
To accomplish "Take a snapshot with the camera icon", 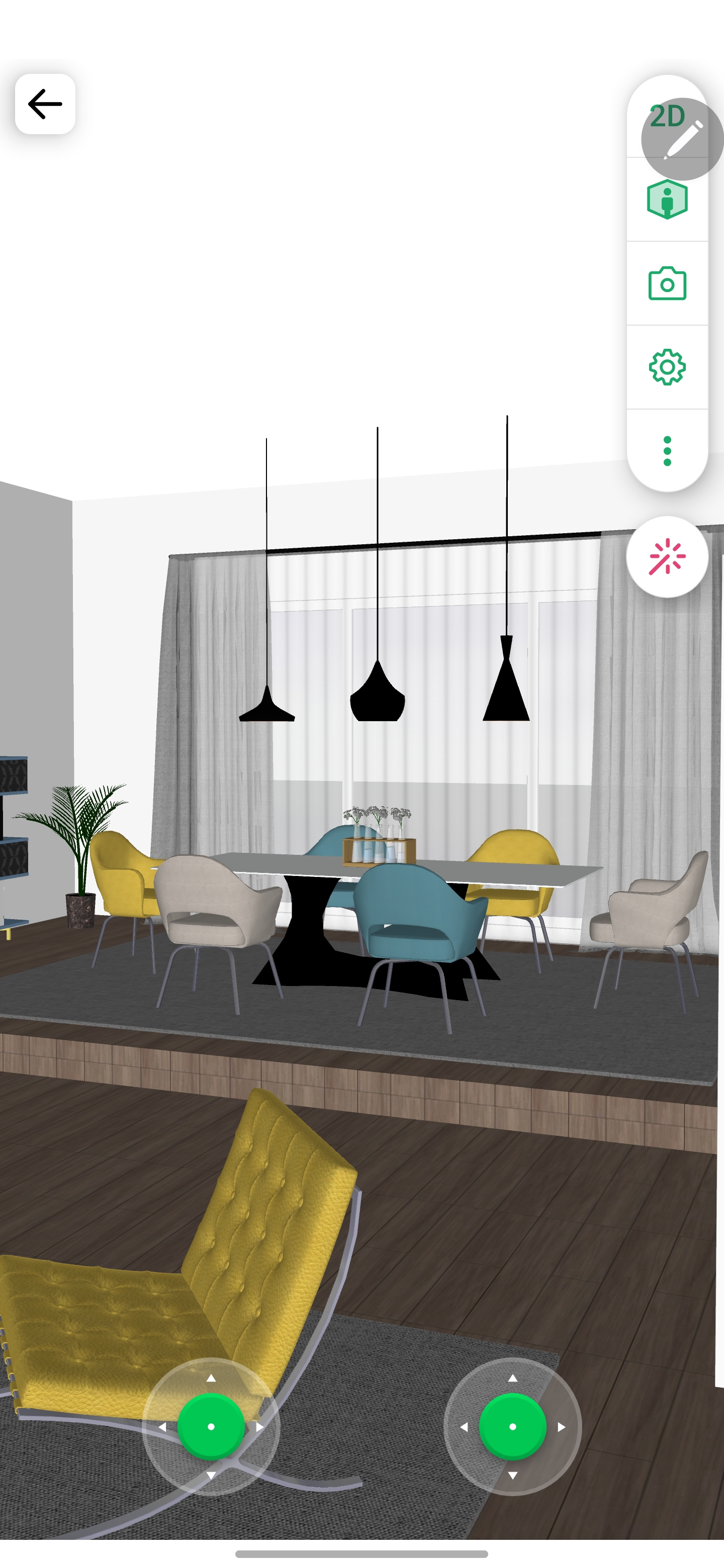I will coord(667,283).
